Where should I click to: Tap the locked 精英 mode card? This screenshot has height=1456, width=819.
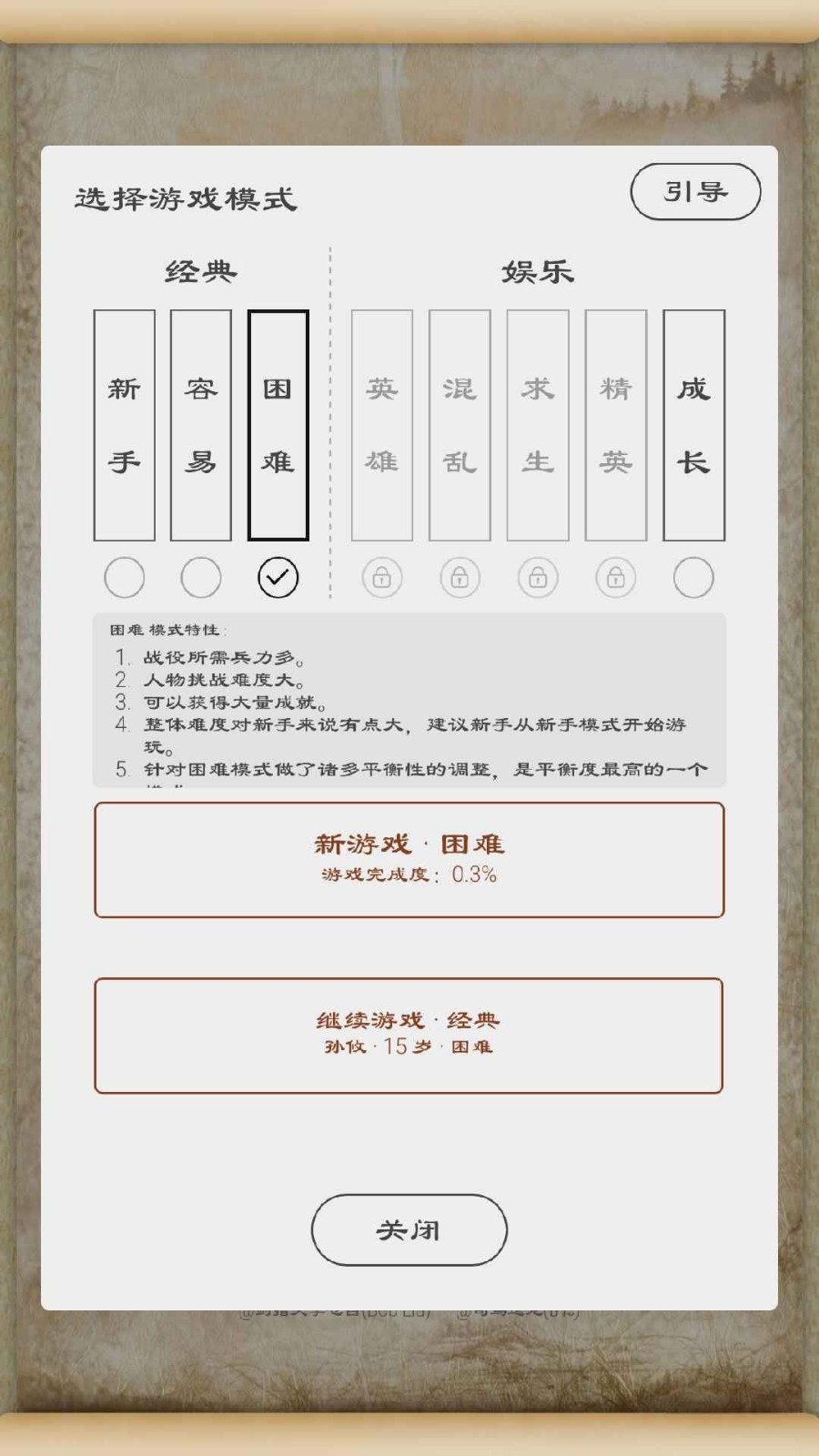[616, 425]
